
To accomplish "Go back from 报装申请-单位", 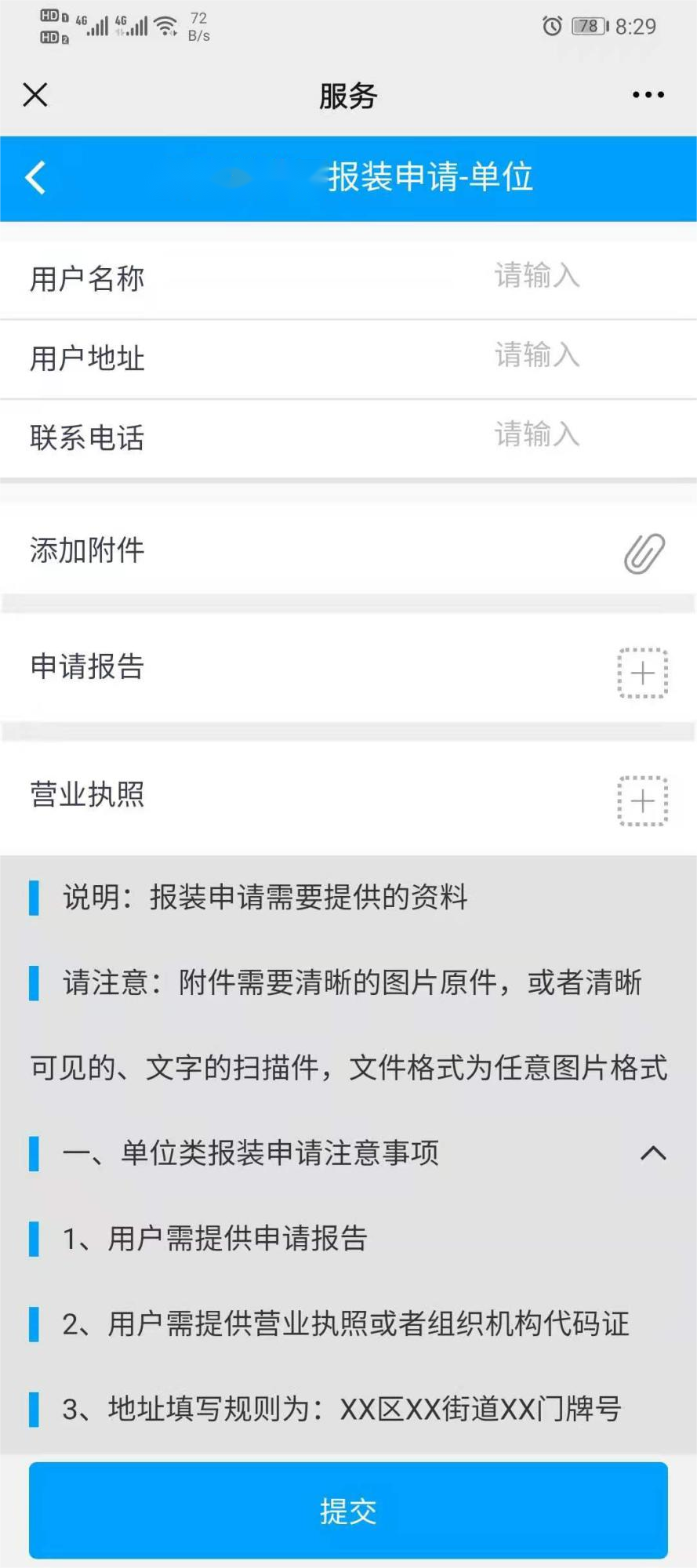I will (35, 177).
